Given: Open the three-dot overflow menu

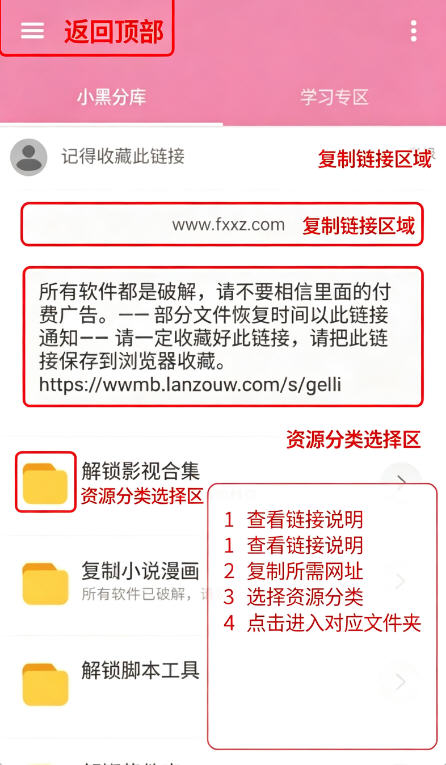Looking at the screenshot, I should pyautogui.click(x=413, y=31).
